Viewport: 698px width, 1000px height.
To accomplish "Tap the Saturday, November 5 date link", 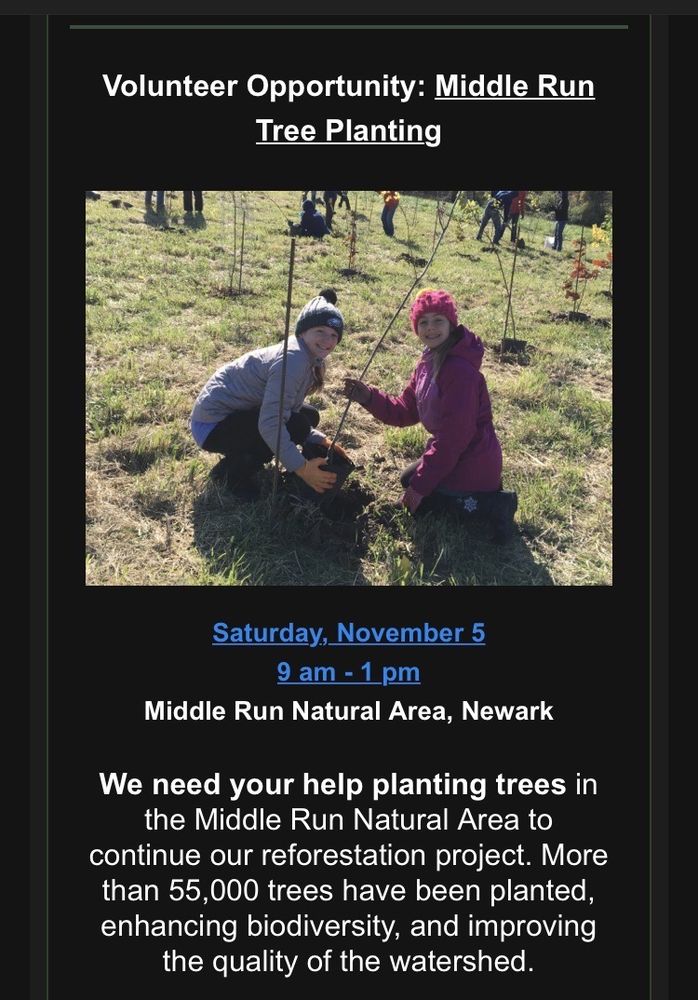I will pos(348,633).
